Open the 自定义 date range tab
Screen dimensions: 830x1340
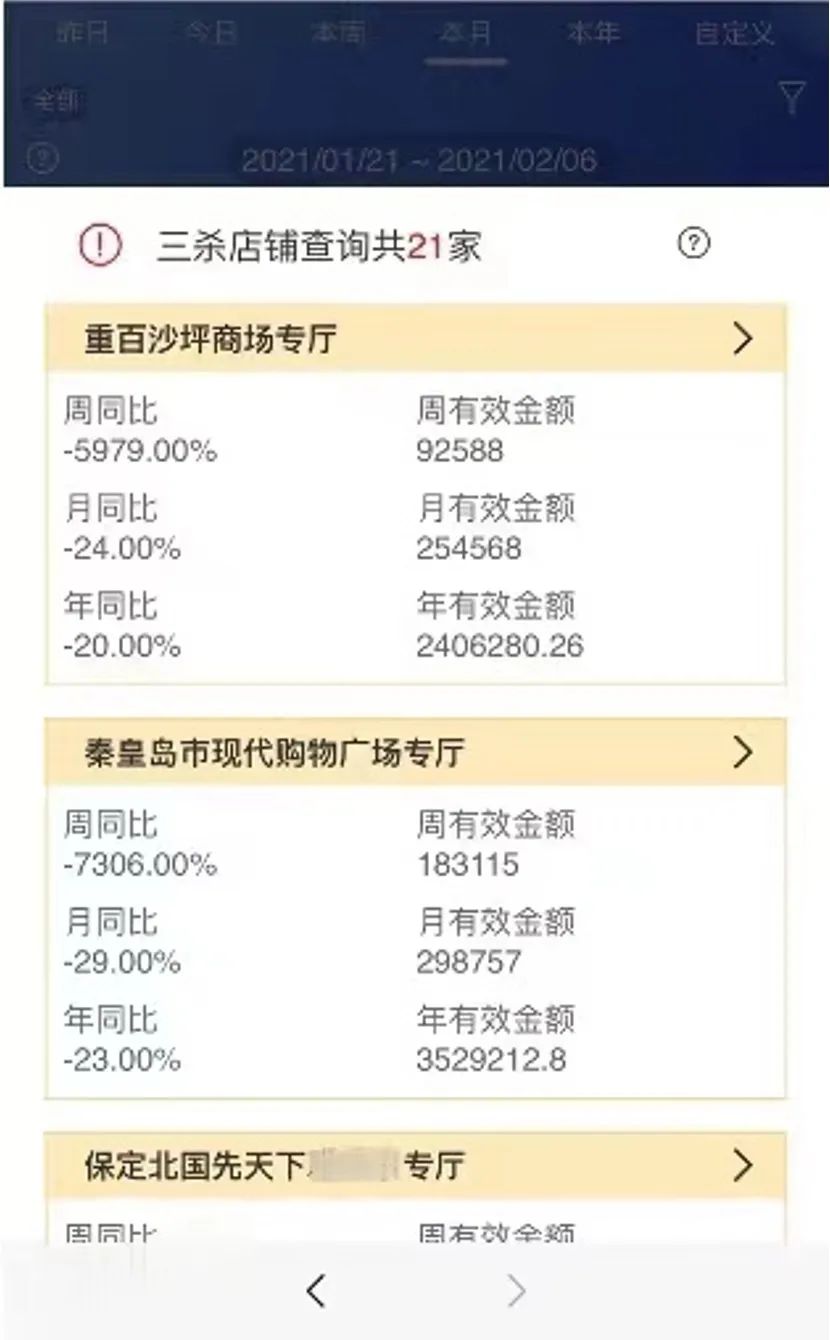[735, 33]
